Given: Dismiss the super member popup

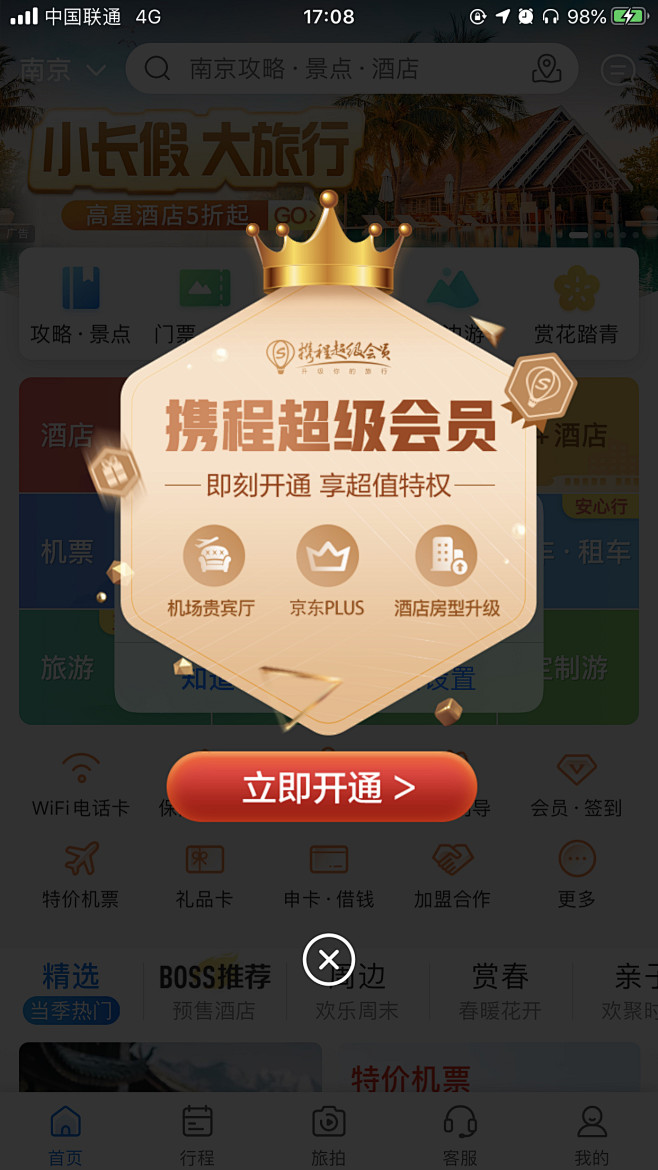Looking at the screenshot, I should point(329,960).
